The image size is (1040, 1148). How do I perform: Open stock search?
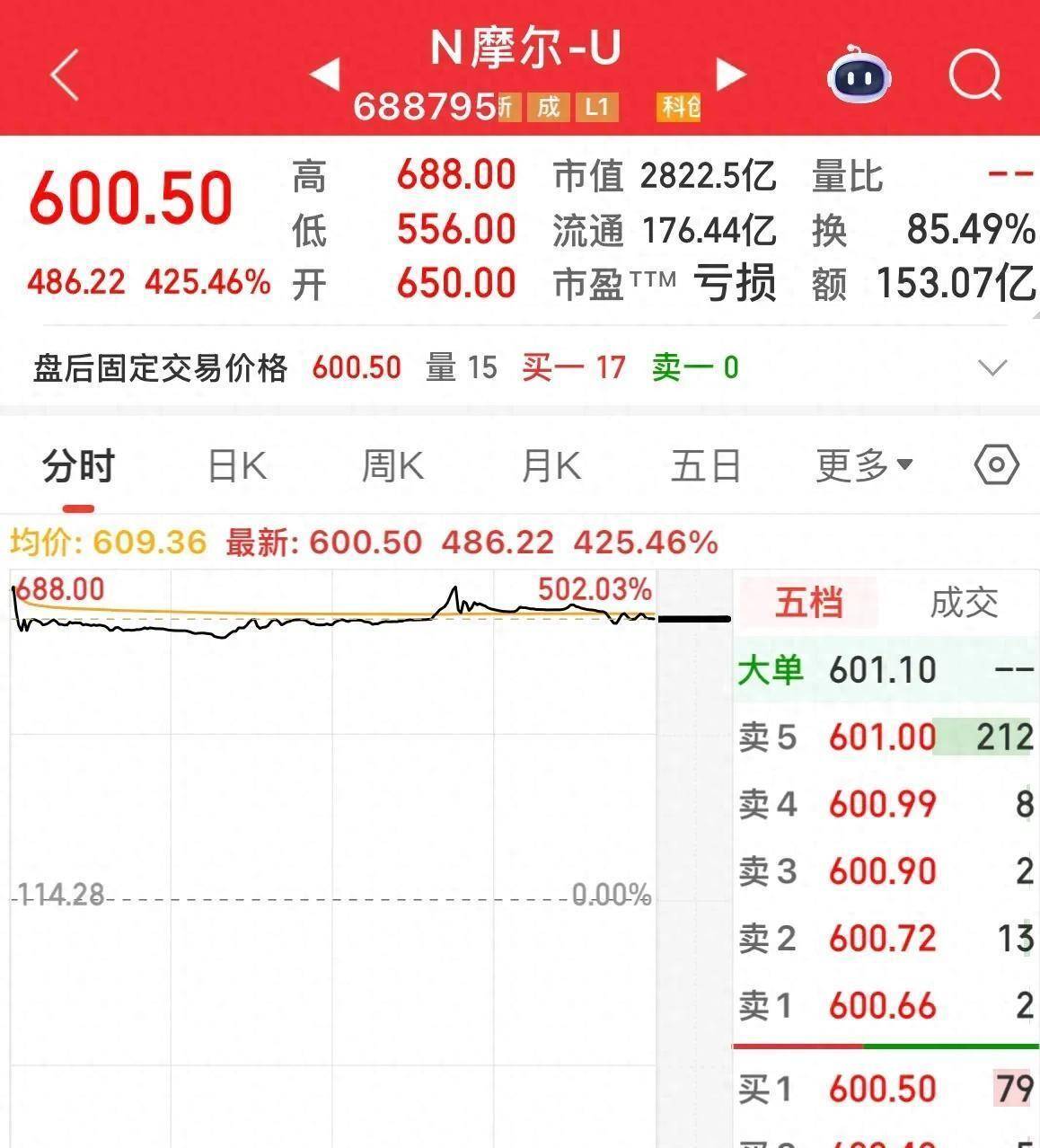point(974,75)
